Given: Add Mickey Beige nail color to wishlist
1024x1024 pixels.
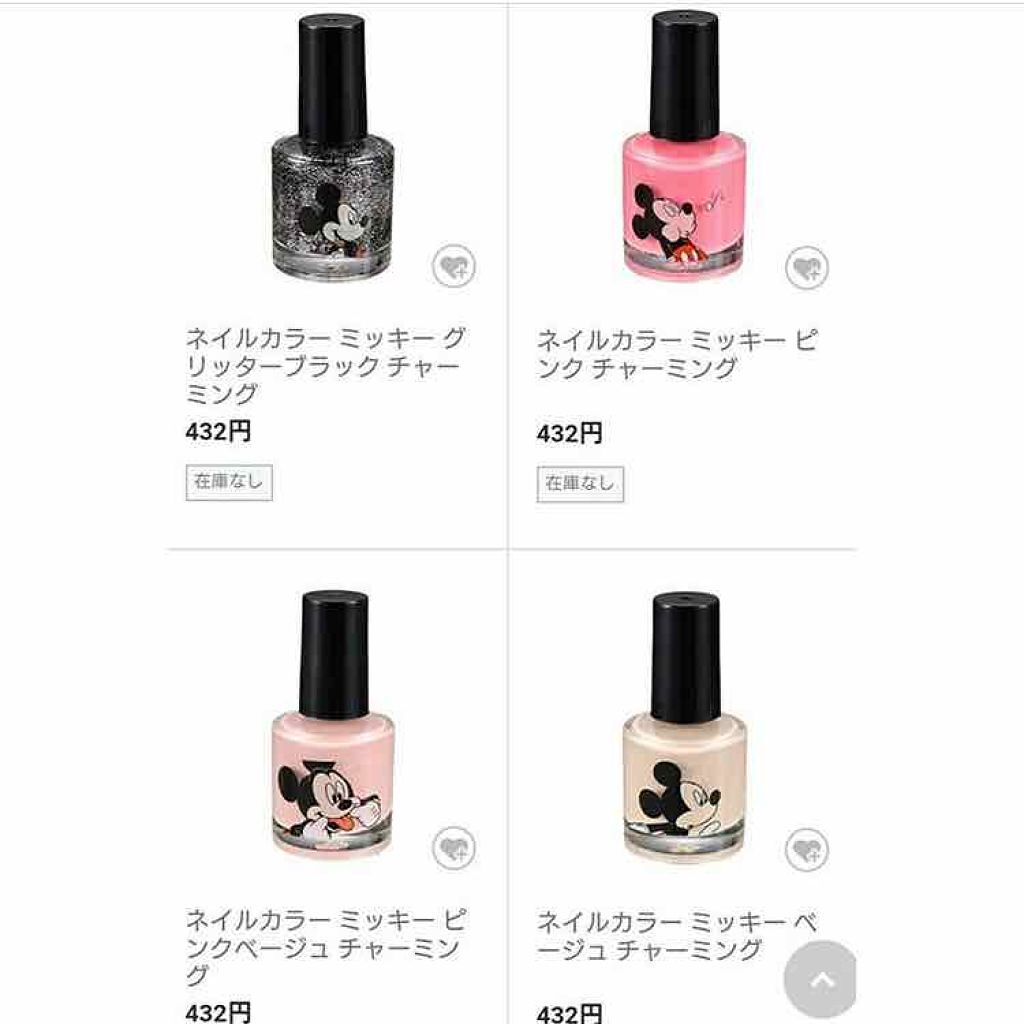Looking at the screenshot, I should (x=806, y=848).
